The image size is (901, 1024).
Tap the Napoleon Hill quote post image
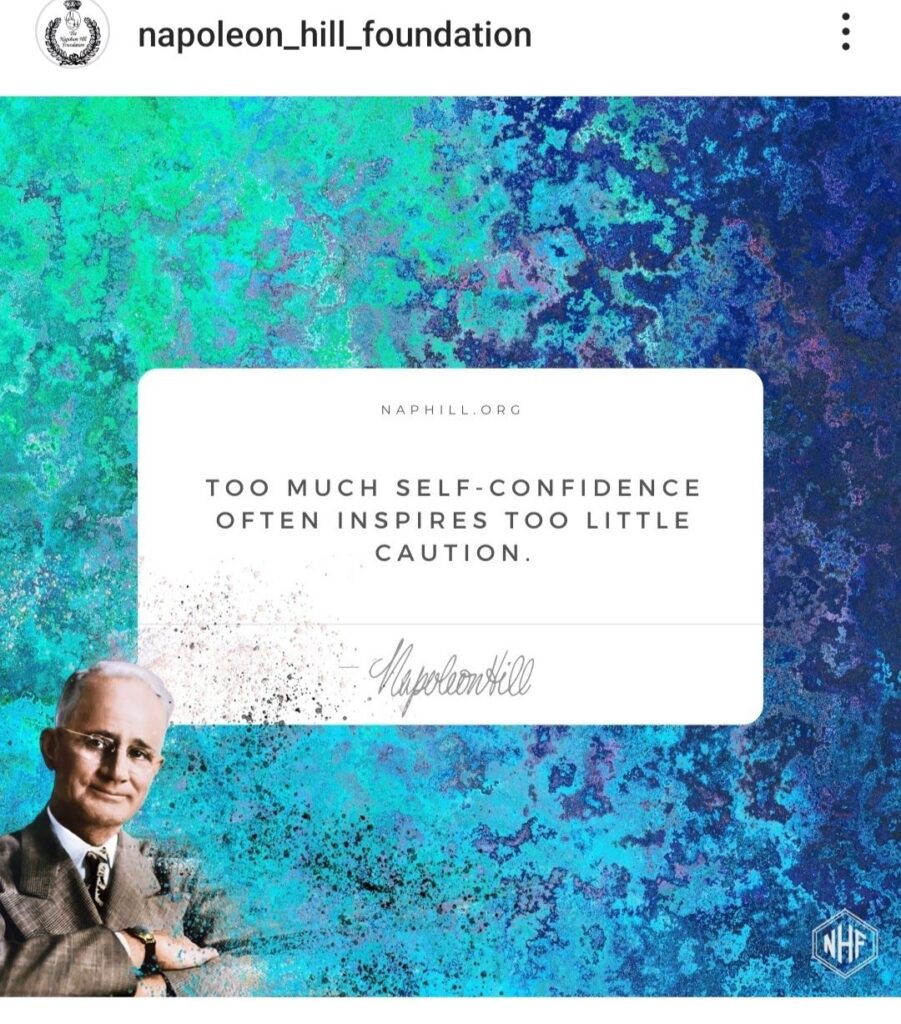tap(450, 545)
